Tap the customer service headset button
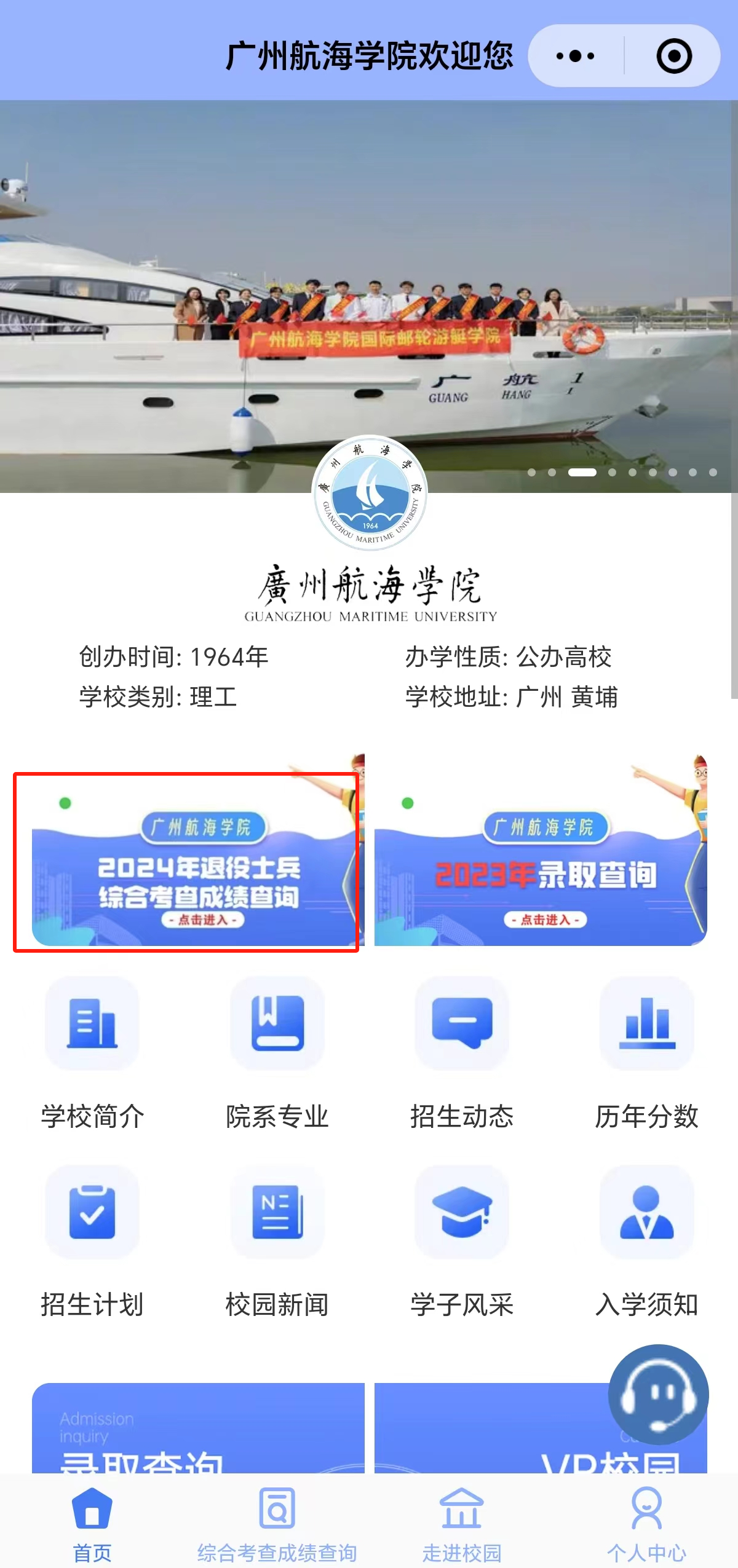The height and width of the screenshot is (1568, 738). click(658, 1394)
